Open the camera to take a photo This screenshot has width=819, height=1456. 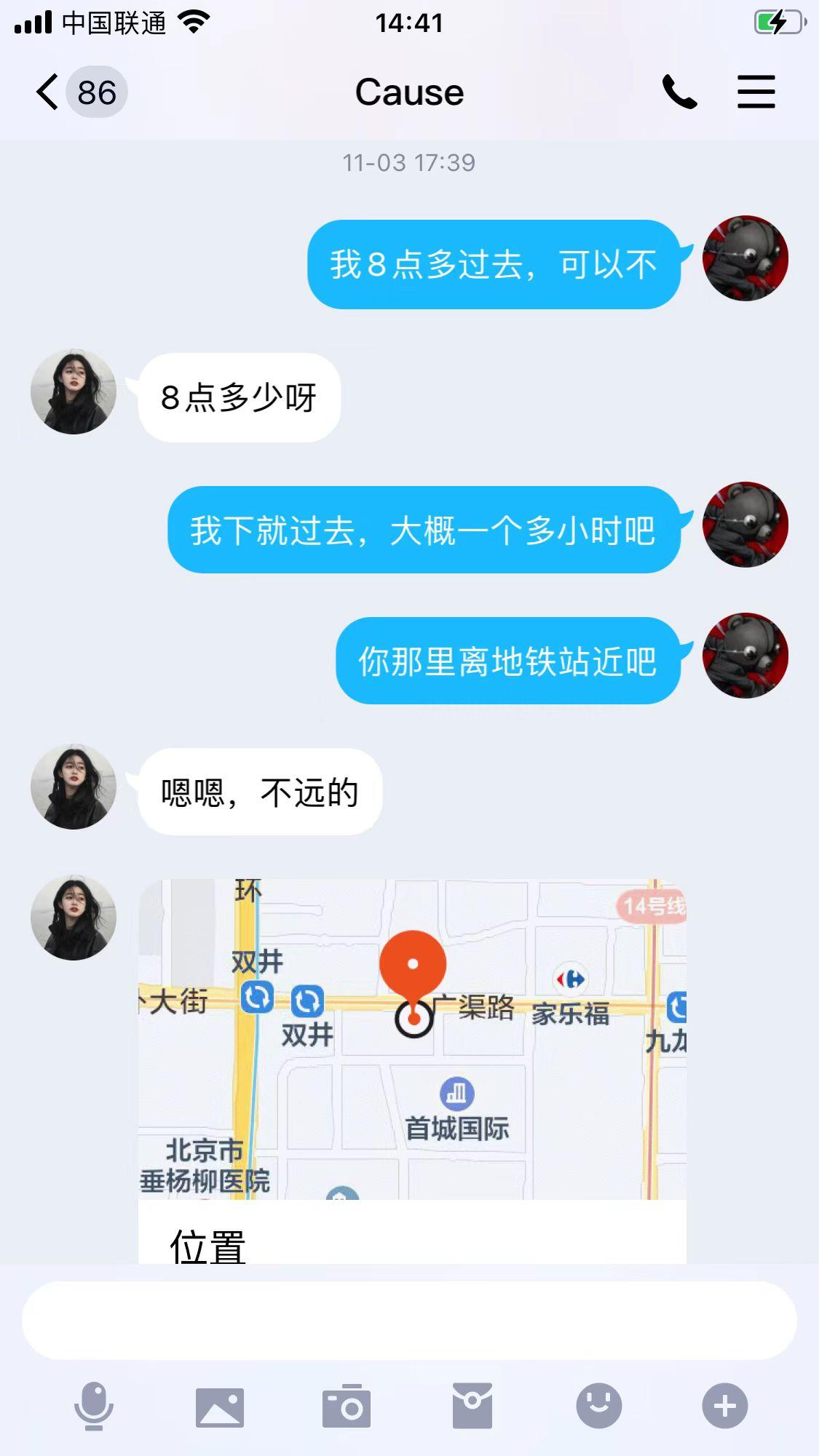(x=347, y=1406)
